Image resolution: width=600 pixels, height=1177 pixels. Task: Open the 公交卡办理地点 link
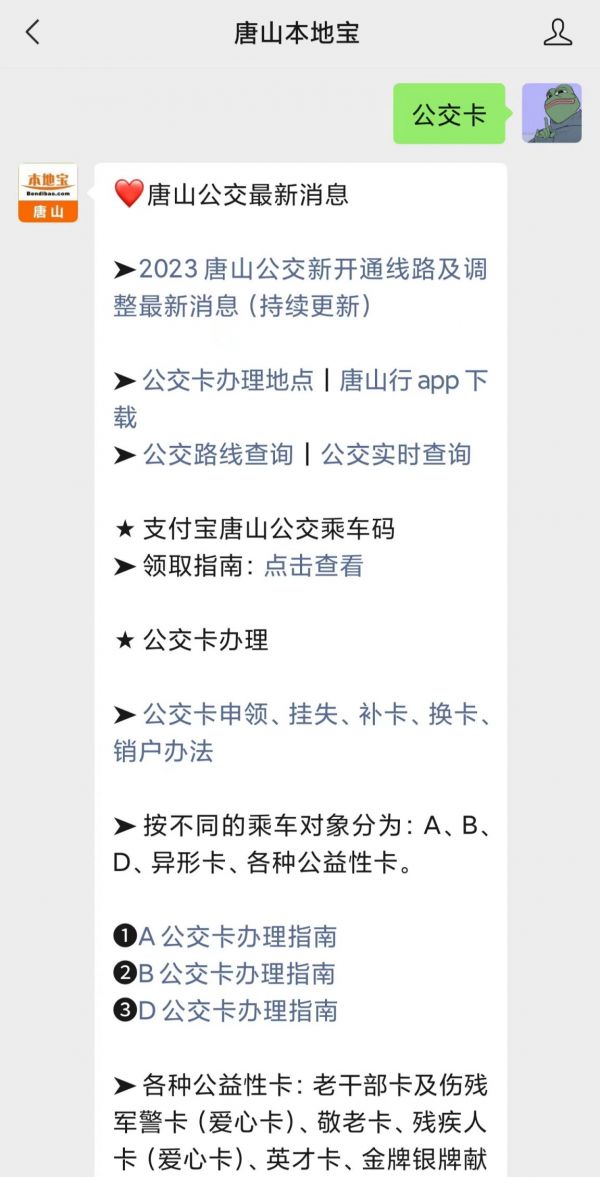228,381
